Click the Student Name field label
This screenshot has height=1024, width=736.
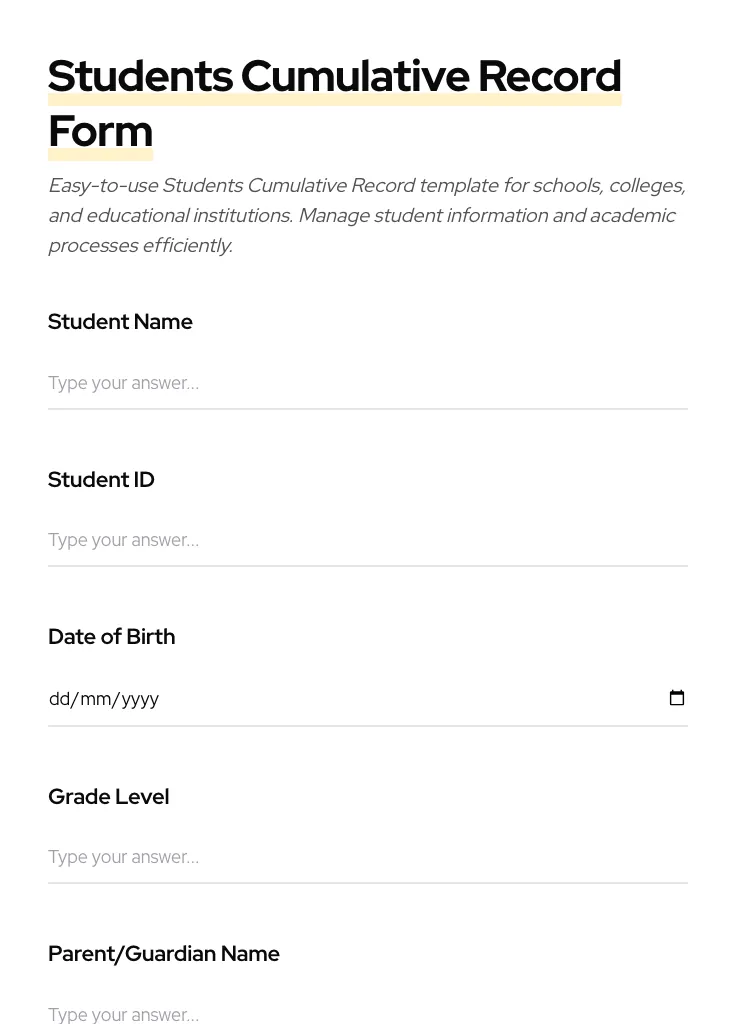click(120, 322)
